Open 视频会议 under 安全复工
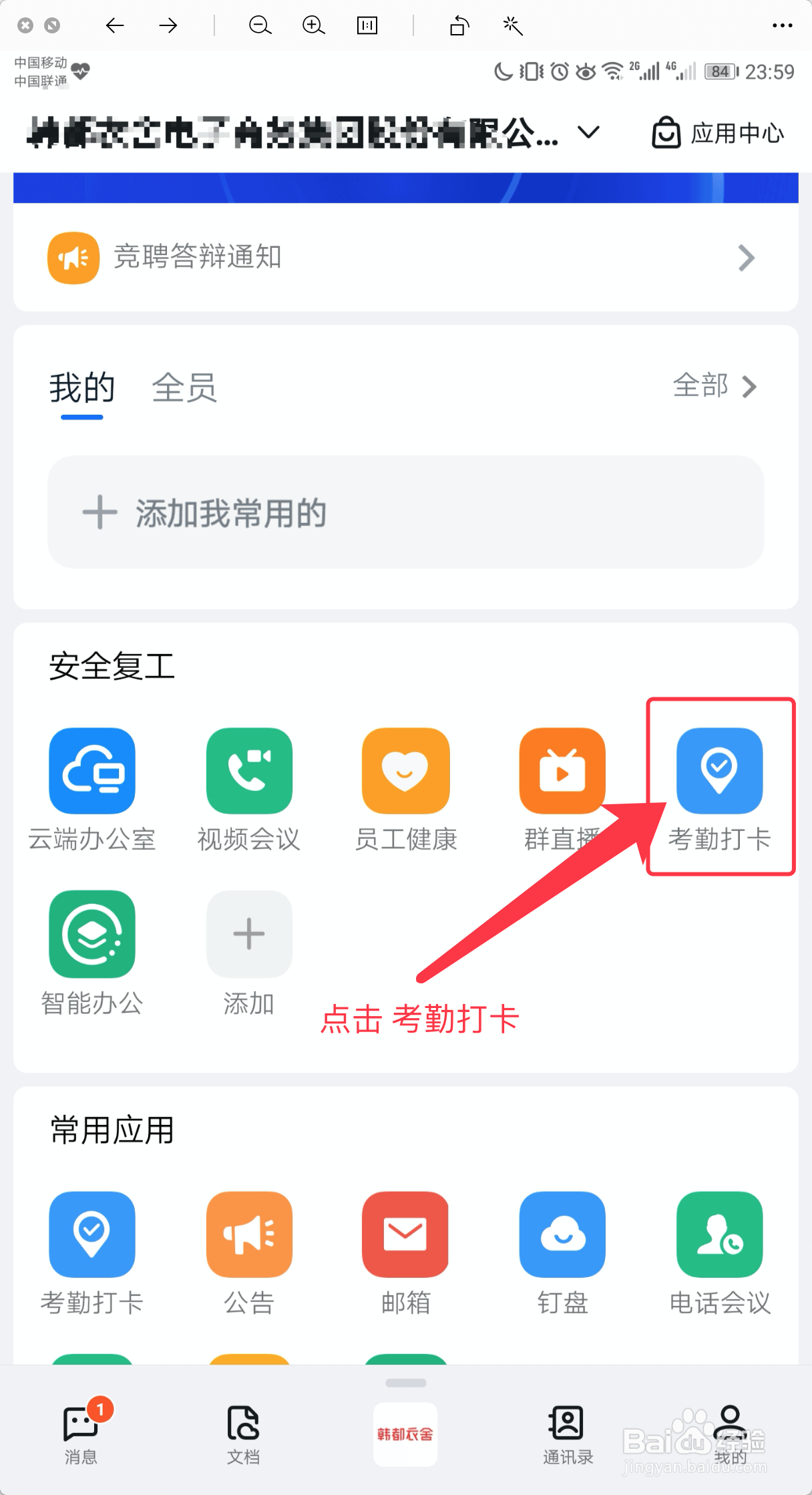The image size is (812, 1495). 248,771
